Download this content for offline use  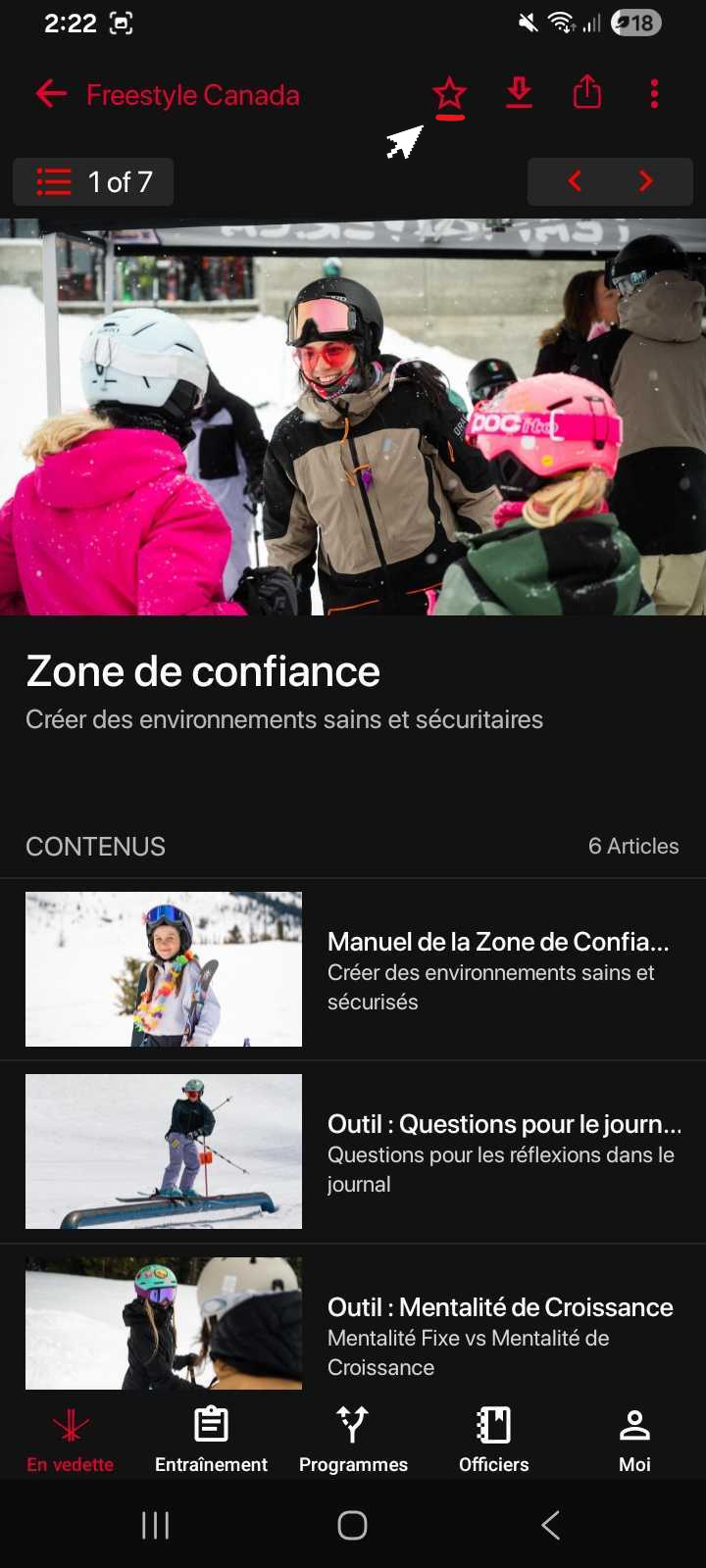tap(519, 94)
